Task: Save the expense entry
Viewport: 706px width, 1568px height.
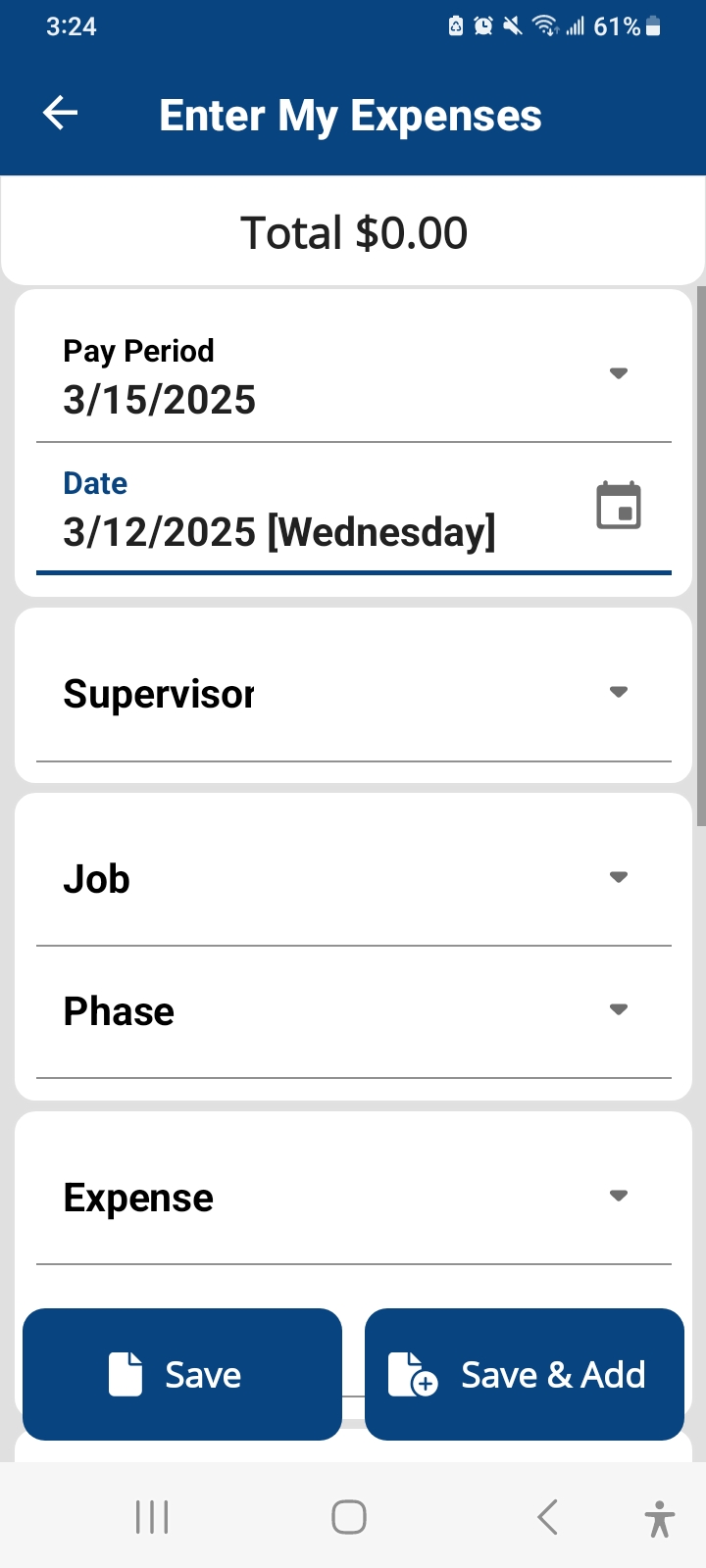Action: 182,1374
